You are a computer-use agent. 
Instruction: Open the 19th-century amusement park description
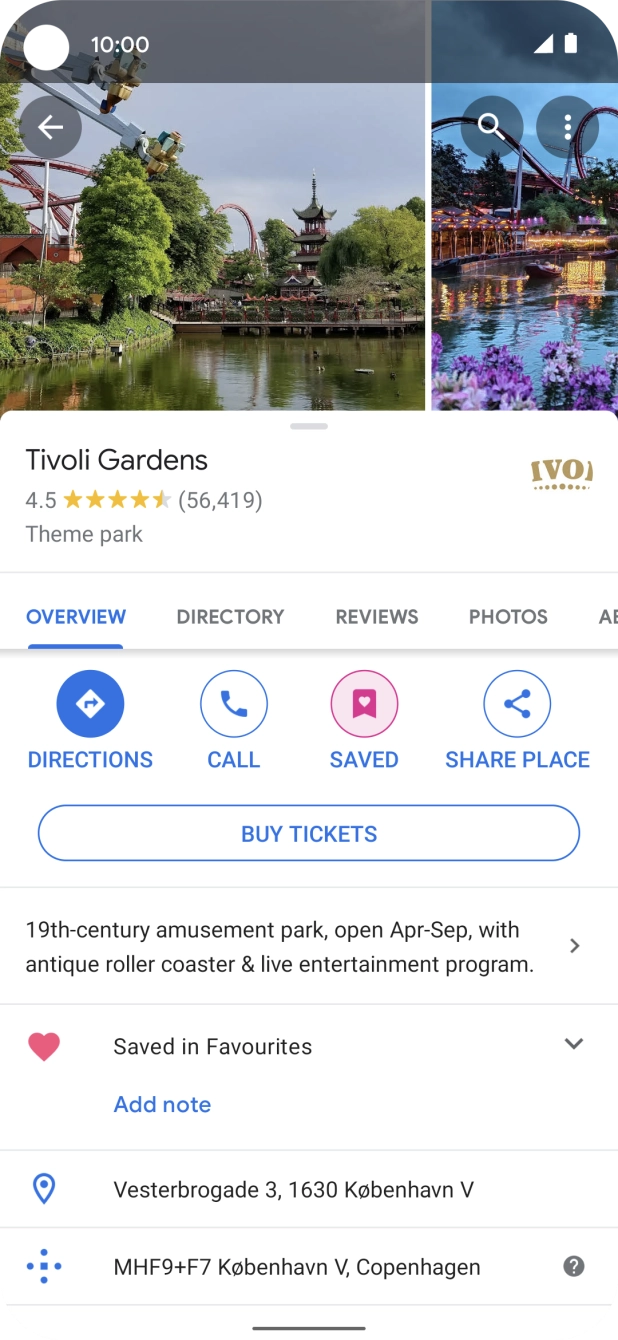[x=300, y=946]
